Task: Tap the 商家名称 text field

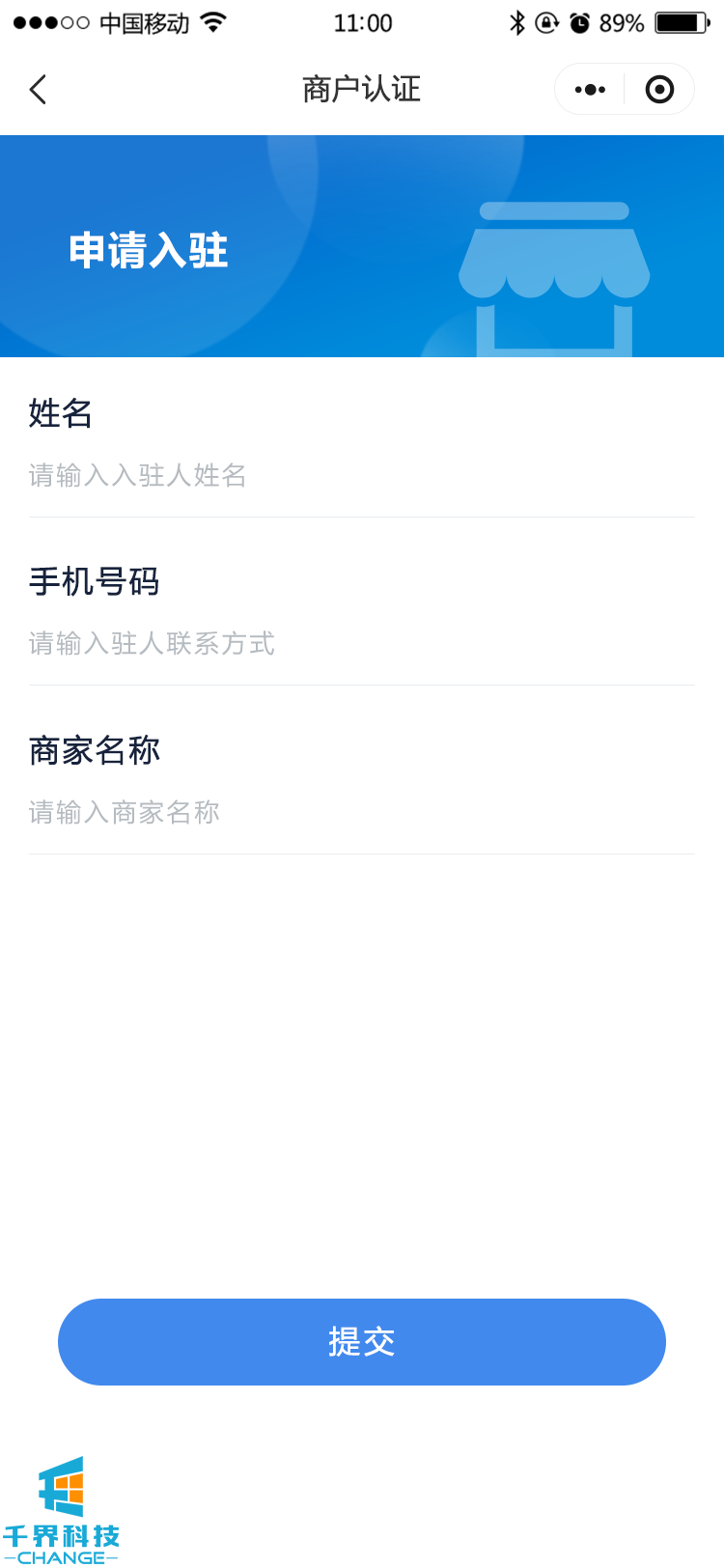Action: point(361,812)
